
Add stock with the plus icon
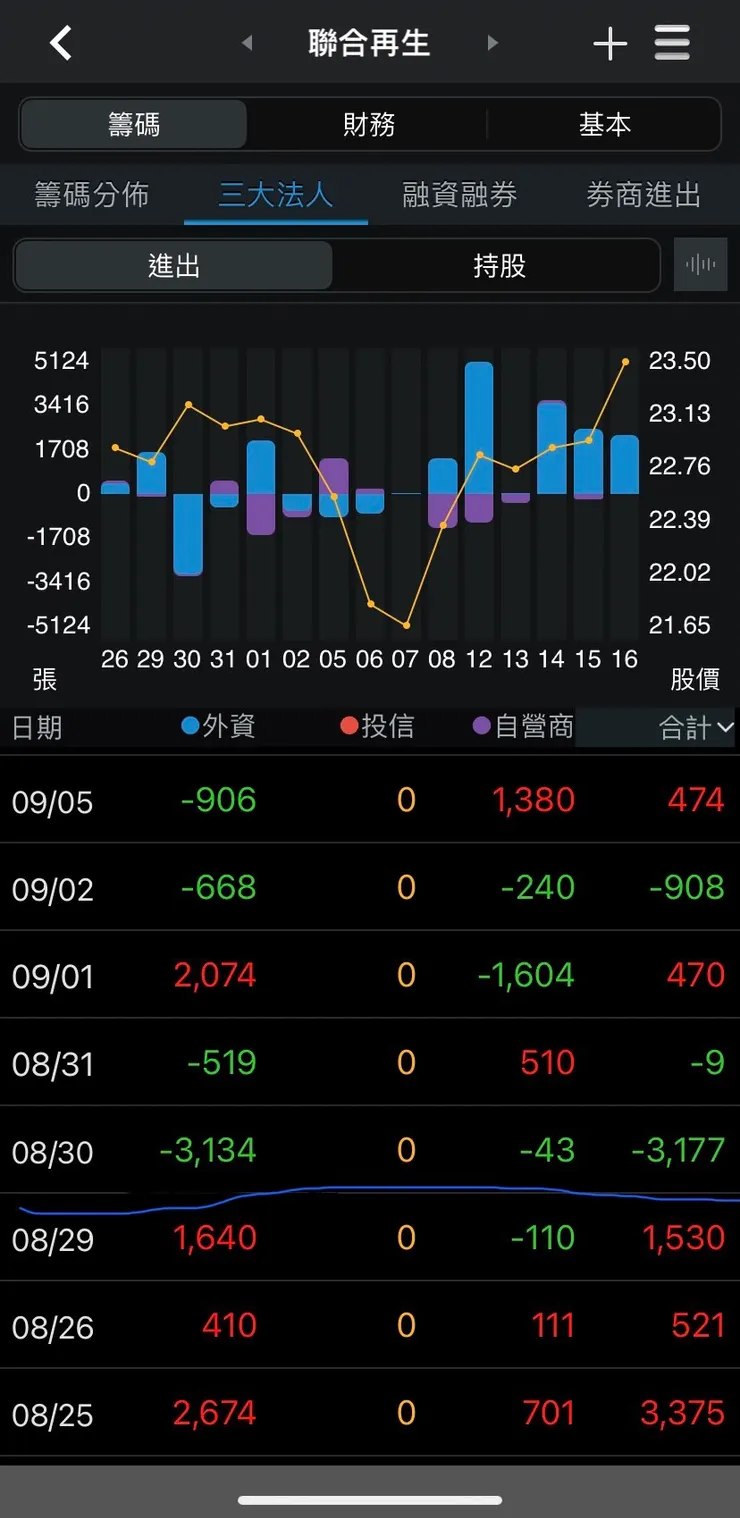[x=609, y=44]
